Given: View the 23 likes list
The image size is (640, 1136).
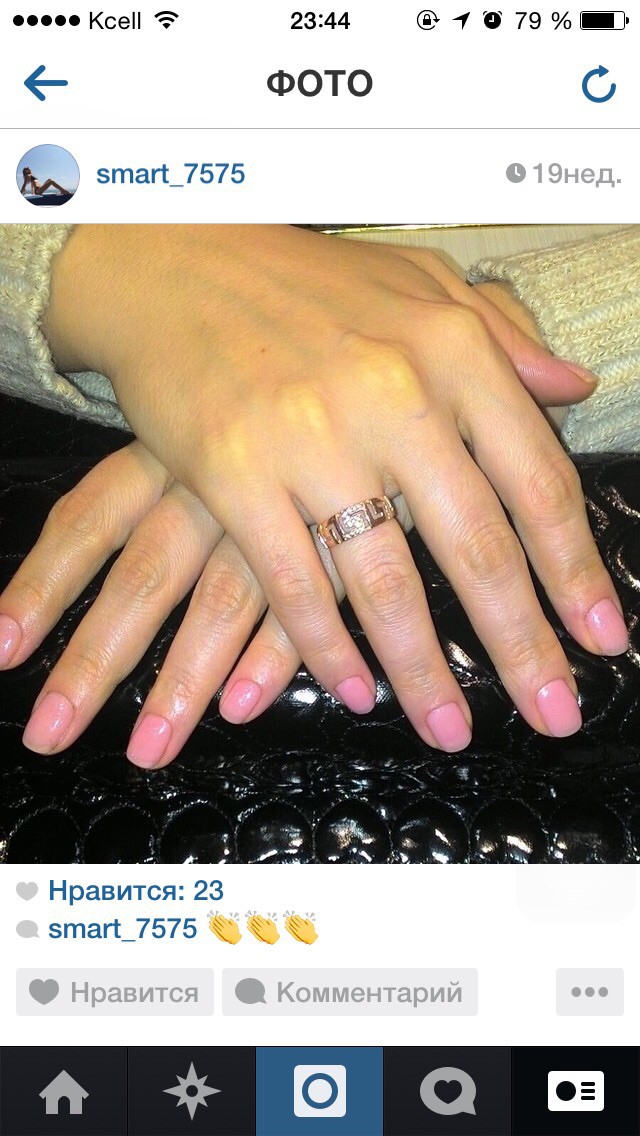Looking at the screenshot, I should pos(136,890).
